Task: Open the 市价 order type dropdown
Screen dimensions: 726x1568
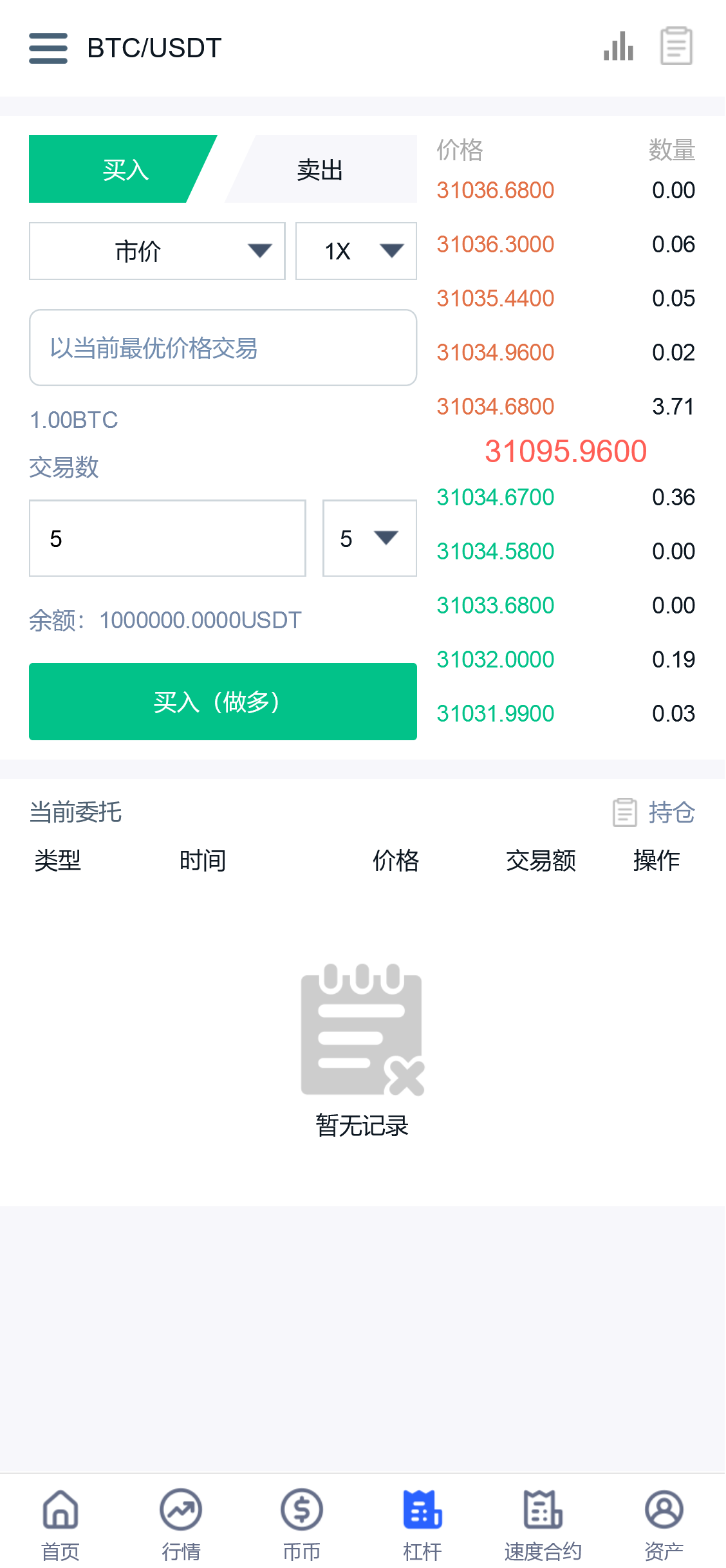Action: [x=156, y=251]
